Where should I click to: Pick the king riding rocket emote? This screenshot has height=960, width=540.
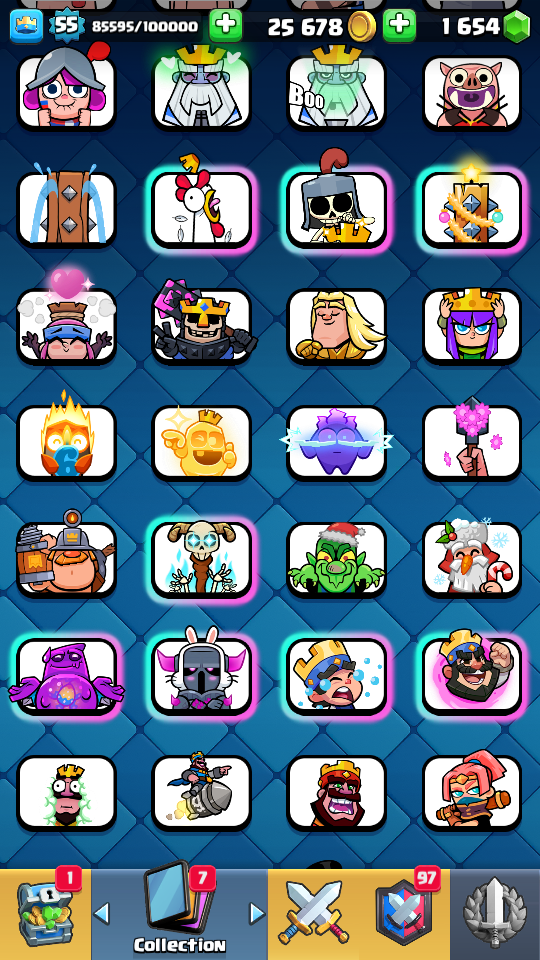201,793
